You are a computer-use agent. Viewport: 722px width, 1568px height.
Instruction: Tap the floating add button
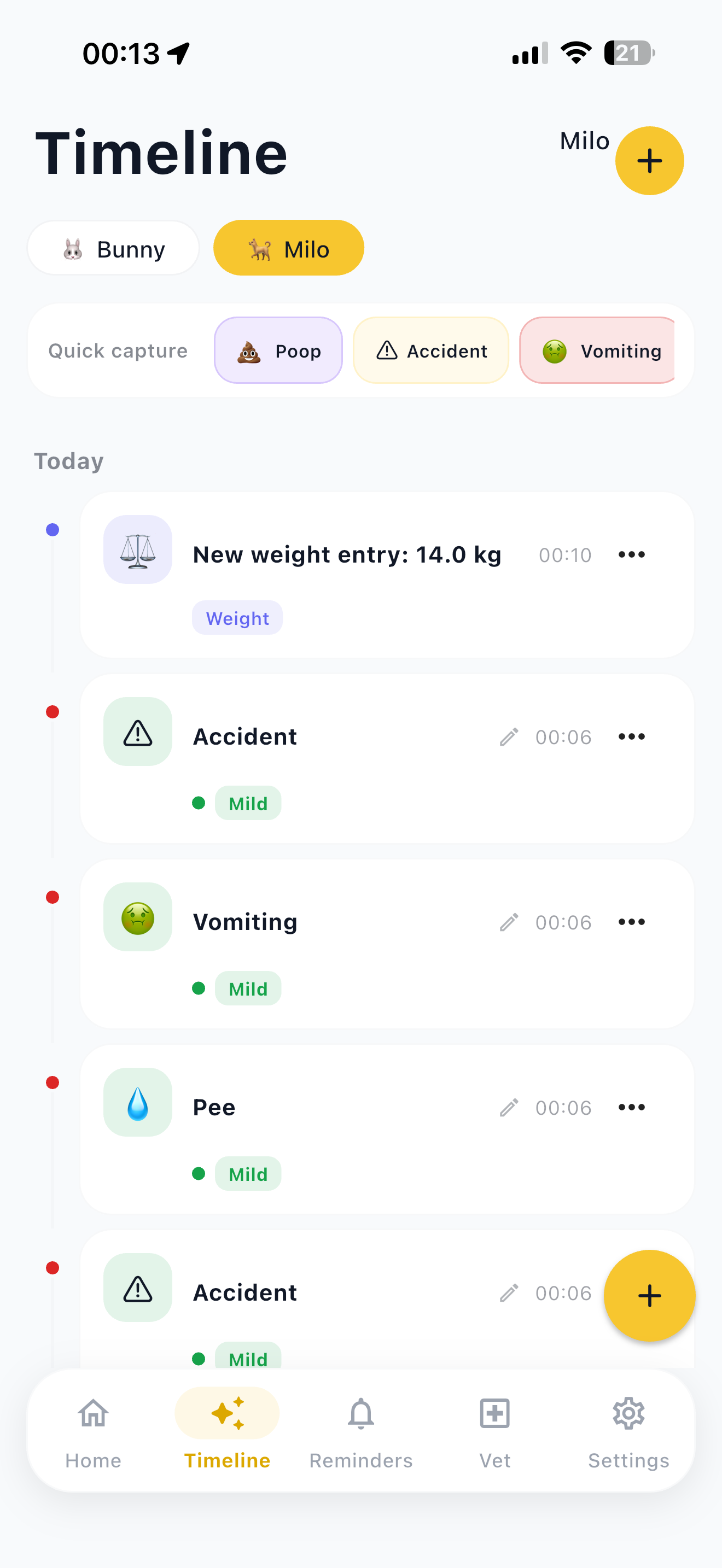[x=649, y=1295]
